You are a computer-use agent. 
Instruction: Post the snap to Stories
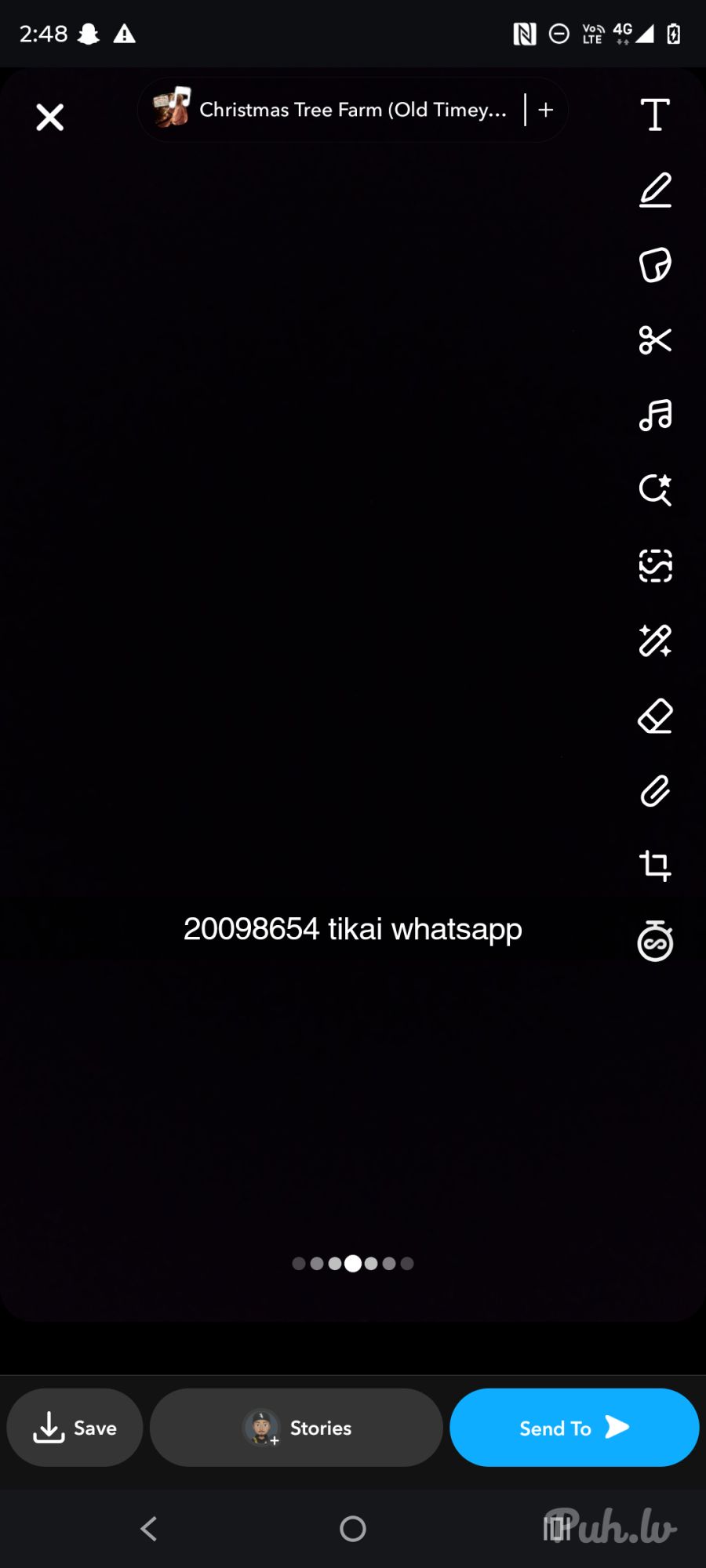pos(297,1428)
